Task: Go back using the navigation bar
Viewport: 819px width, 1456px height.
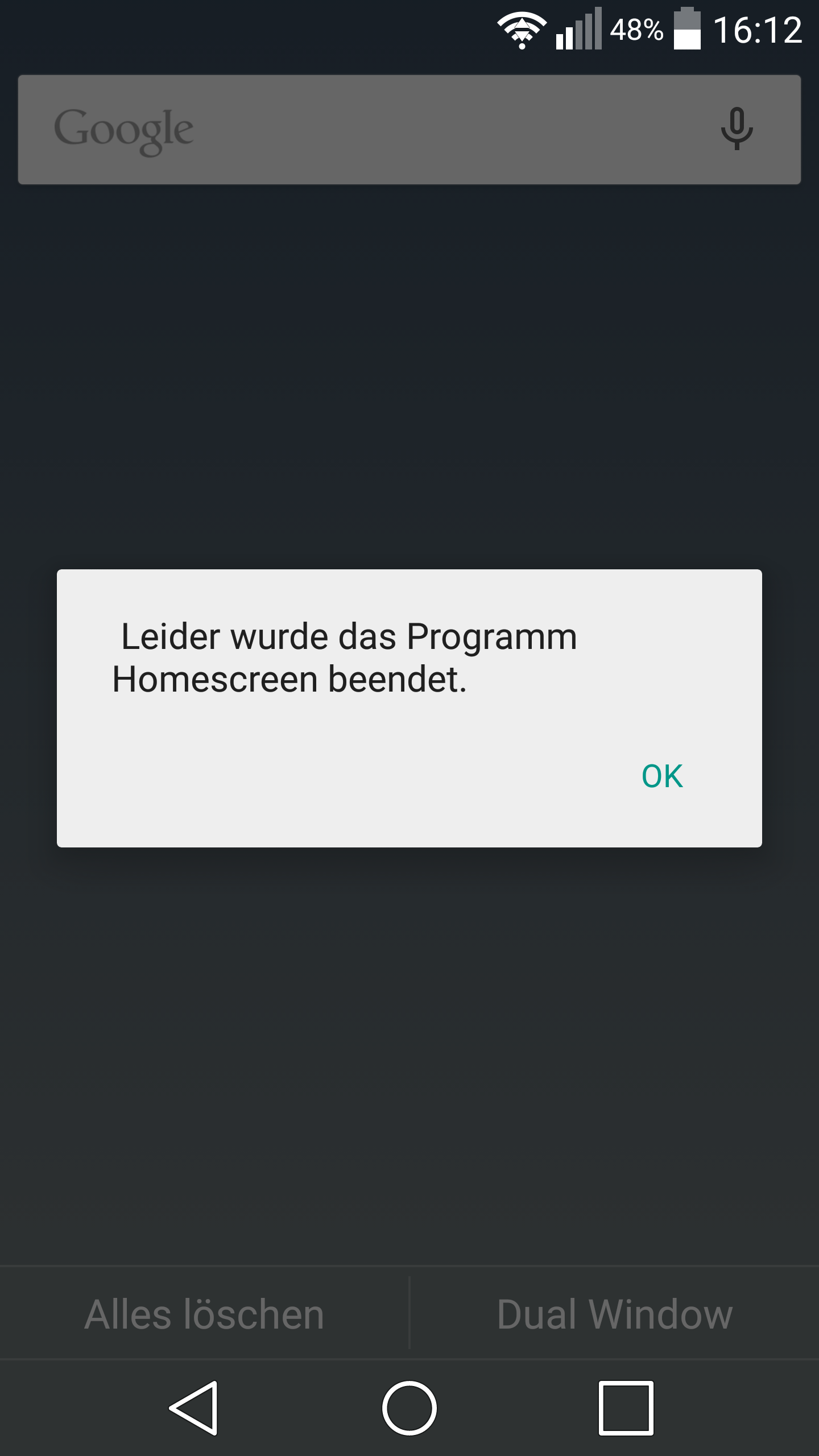Action: [194, 1408]
